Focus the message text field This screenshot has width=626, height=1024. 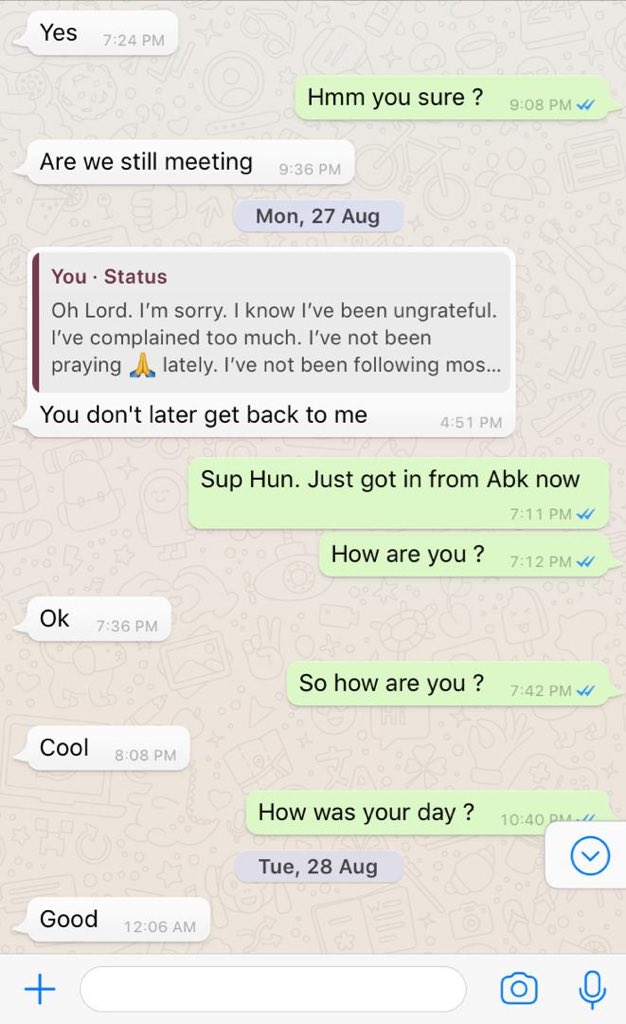pos(273,990)
